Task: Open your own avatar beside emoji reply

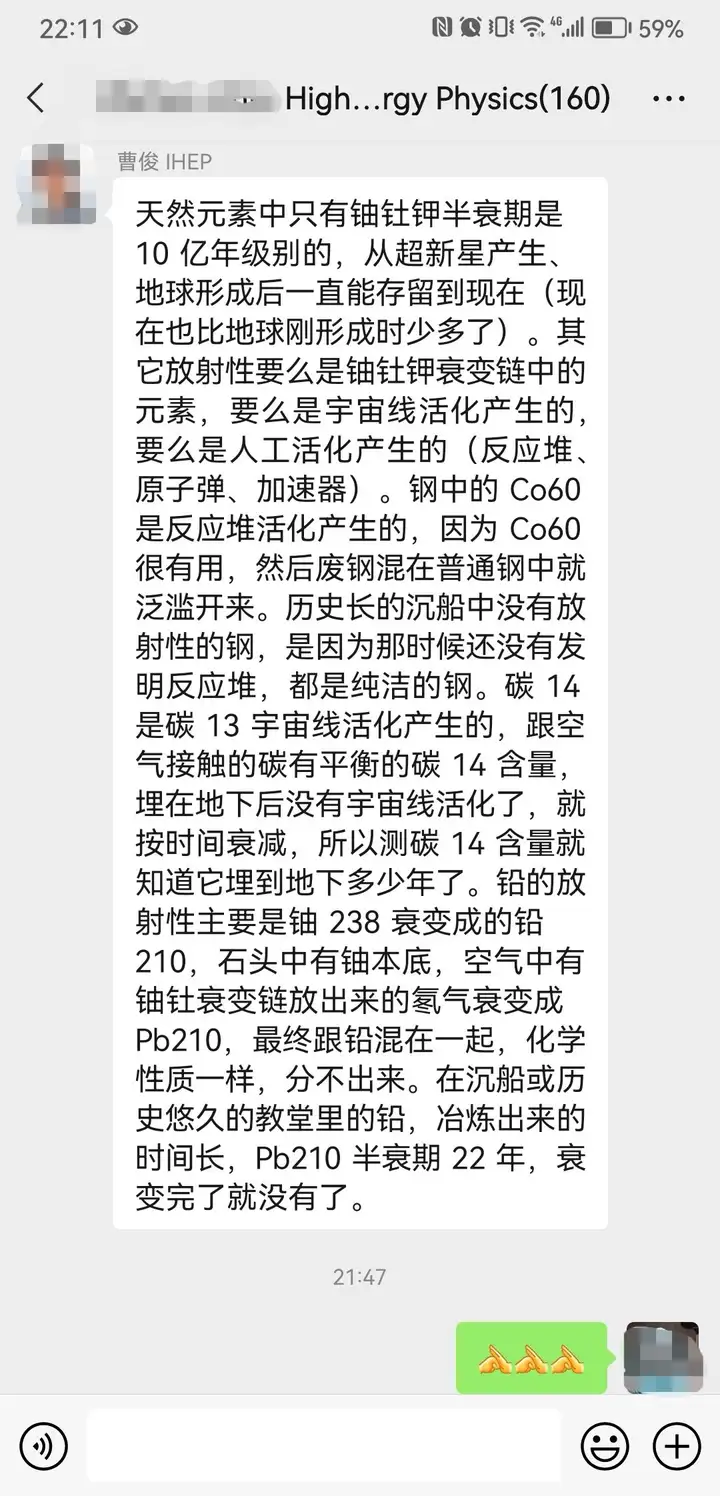Action: tap(661, 1357)
